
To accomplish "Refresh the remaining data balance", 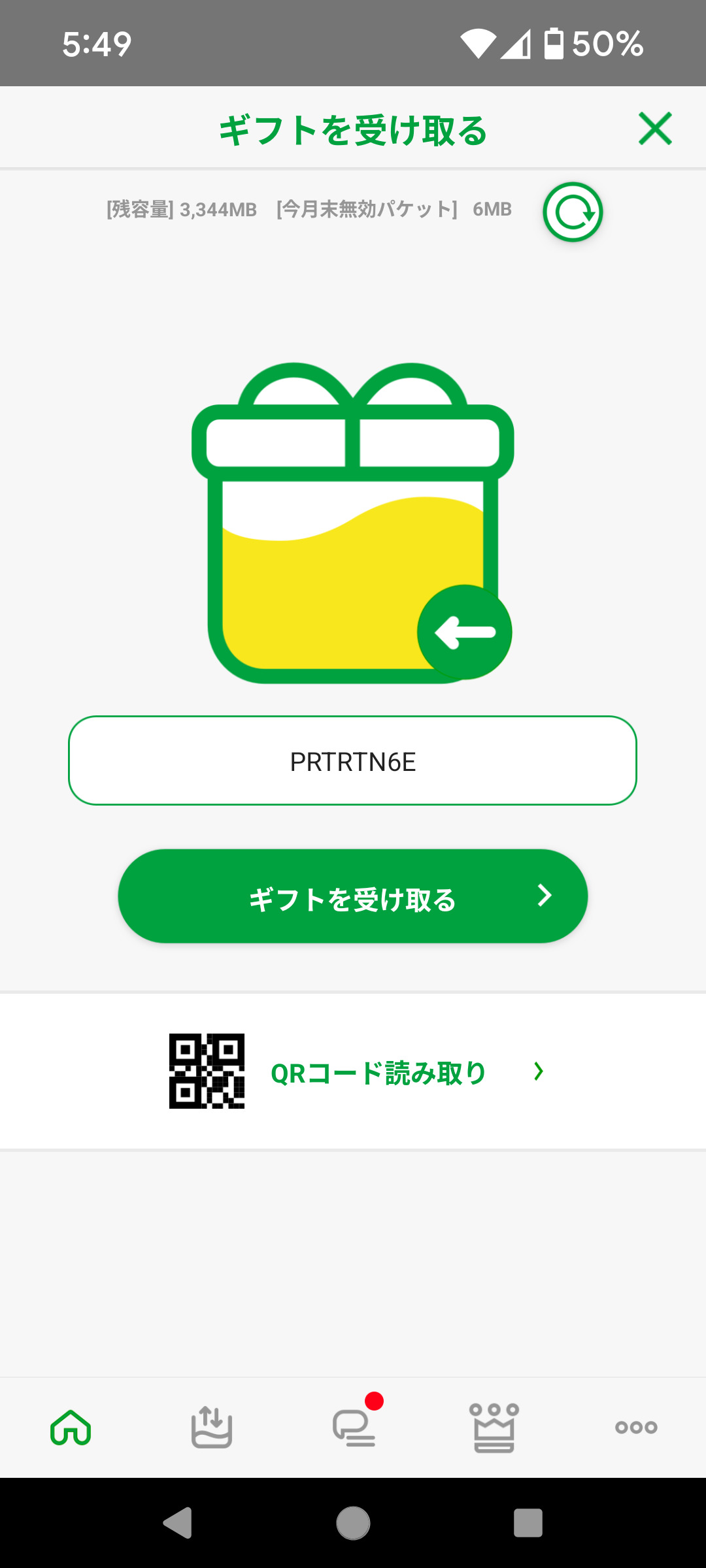I will point(573,212).
